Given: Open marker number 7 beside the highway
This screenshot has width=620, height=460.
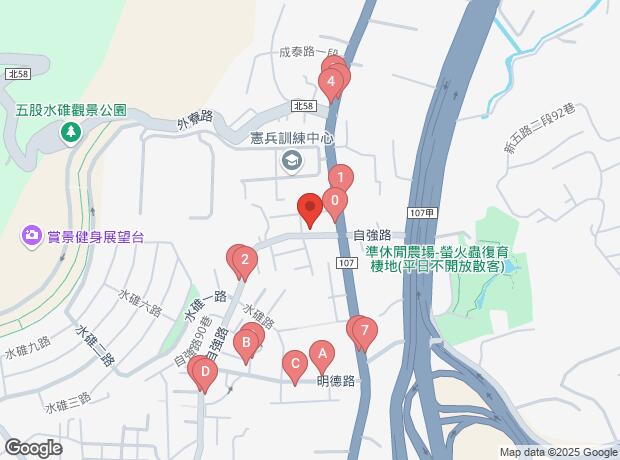Looking at the screenshot, I should coord(365,331).
